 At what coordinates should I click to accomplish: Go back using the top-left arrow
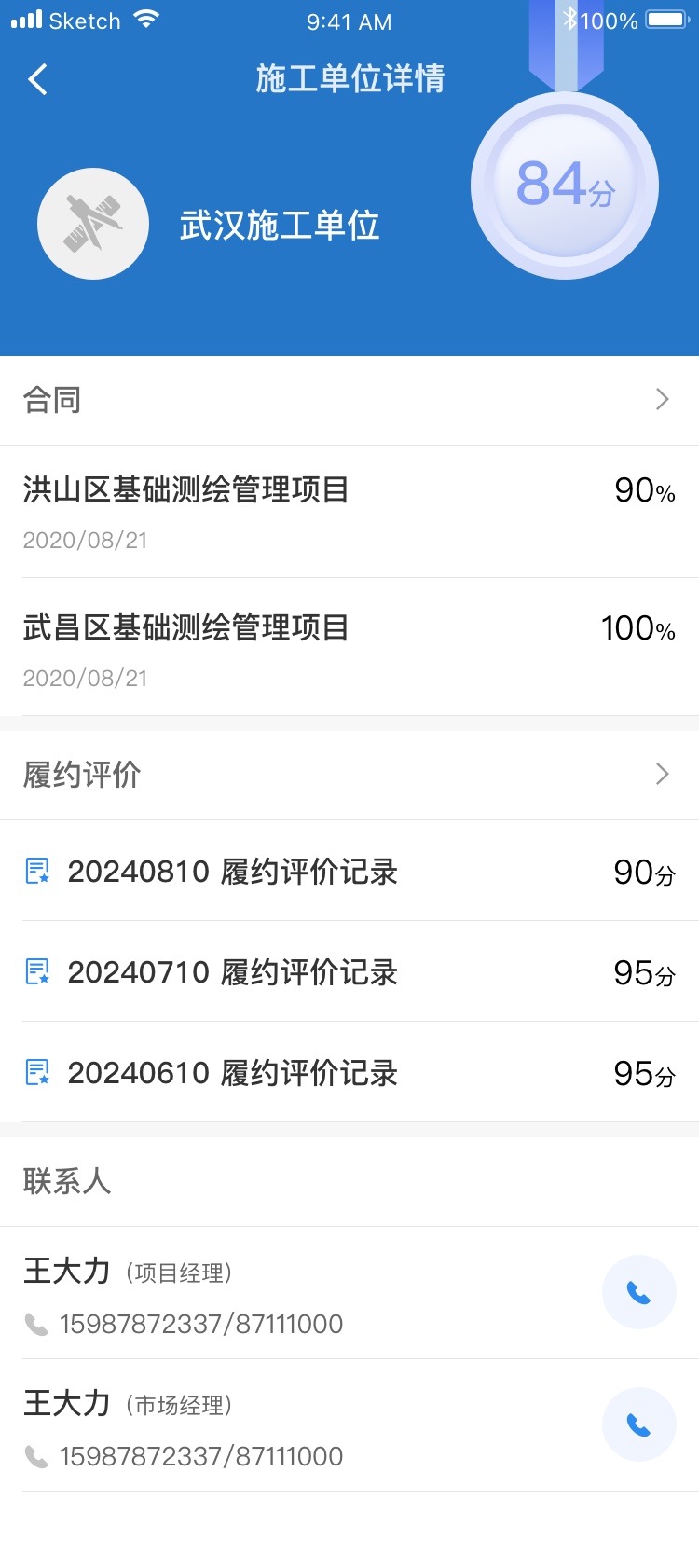37,79
